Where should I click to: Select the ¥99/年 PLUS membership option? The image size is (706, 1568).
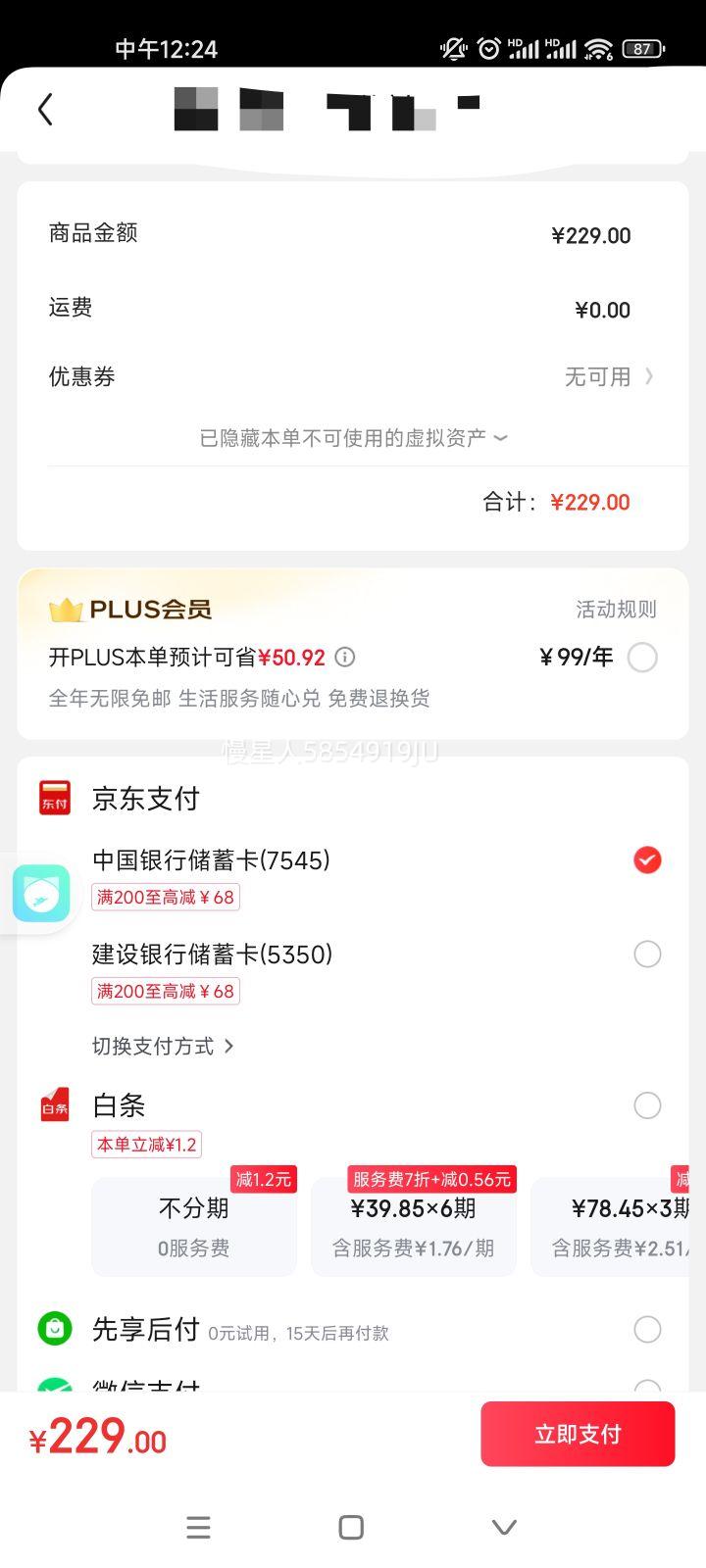tap(642, 657)
